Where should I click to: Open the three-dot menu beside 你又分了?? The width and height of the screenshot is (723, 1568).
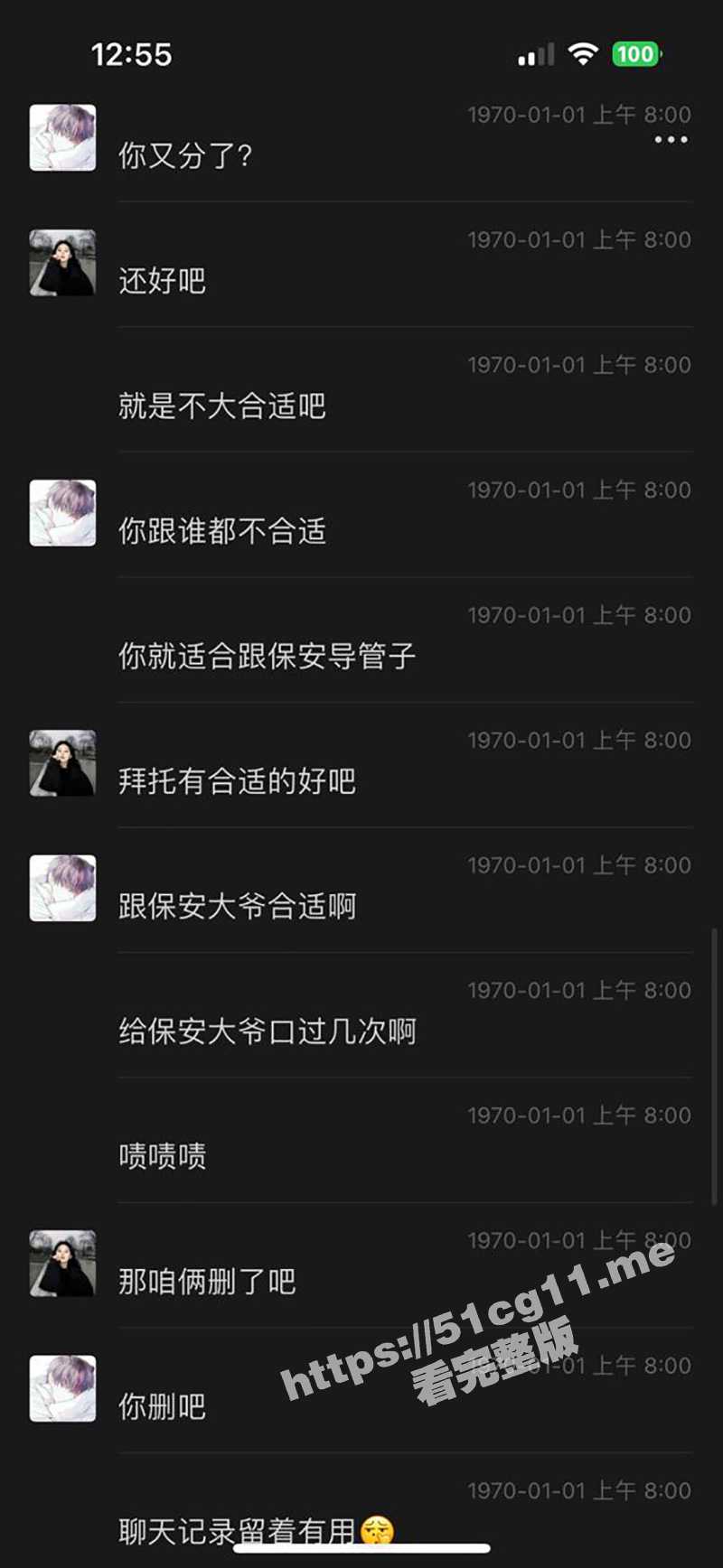point(671,140)
